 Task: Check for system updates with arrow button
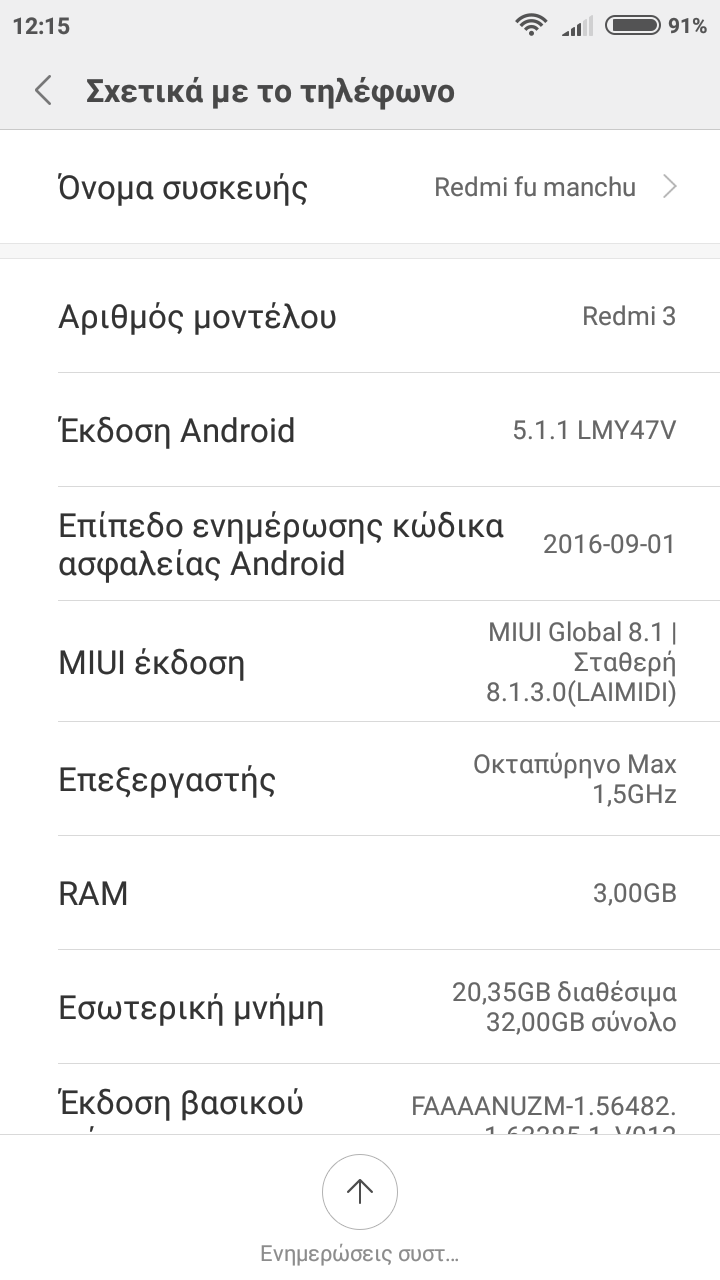[x=360, y=1191]
